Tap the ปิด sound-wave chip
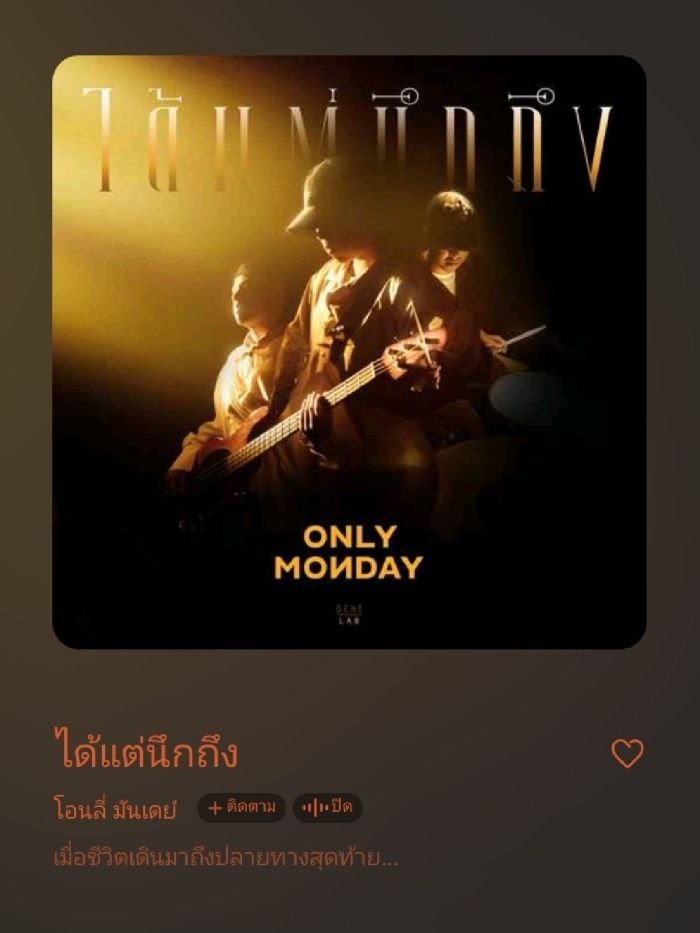 tap(327, 808)
